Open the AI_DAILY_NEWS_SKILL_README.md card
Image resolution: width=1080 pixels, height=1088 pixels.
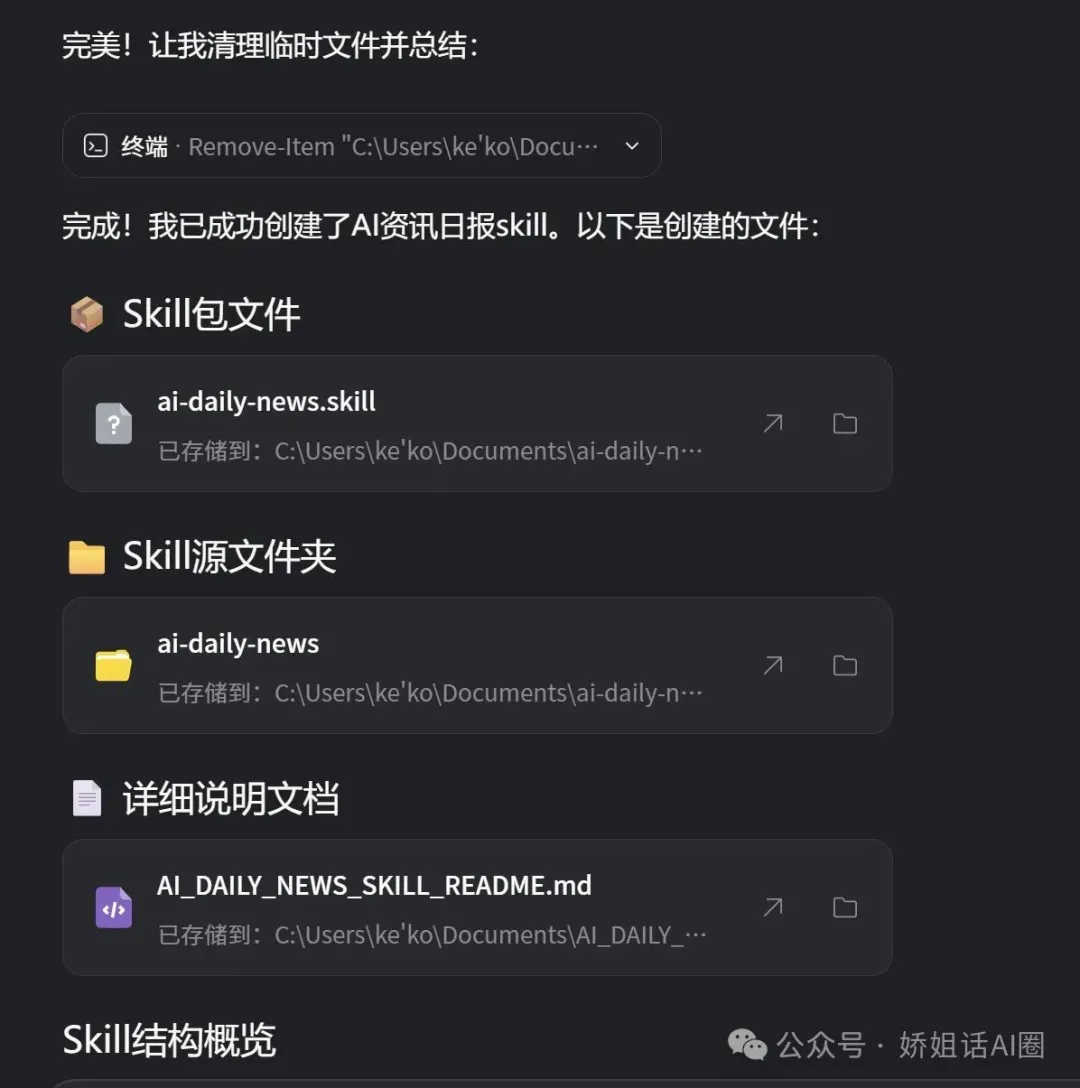[477, 907]
